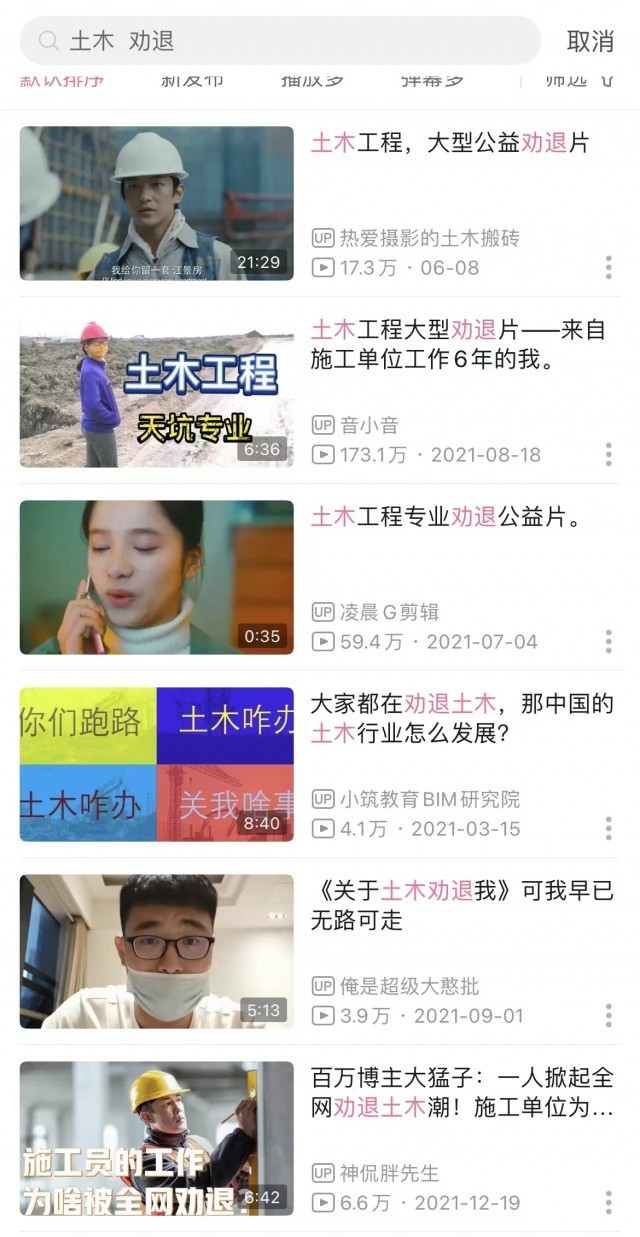
Task: Switch to the 新发布 sort tab
Action: point(193,80)
